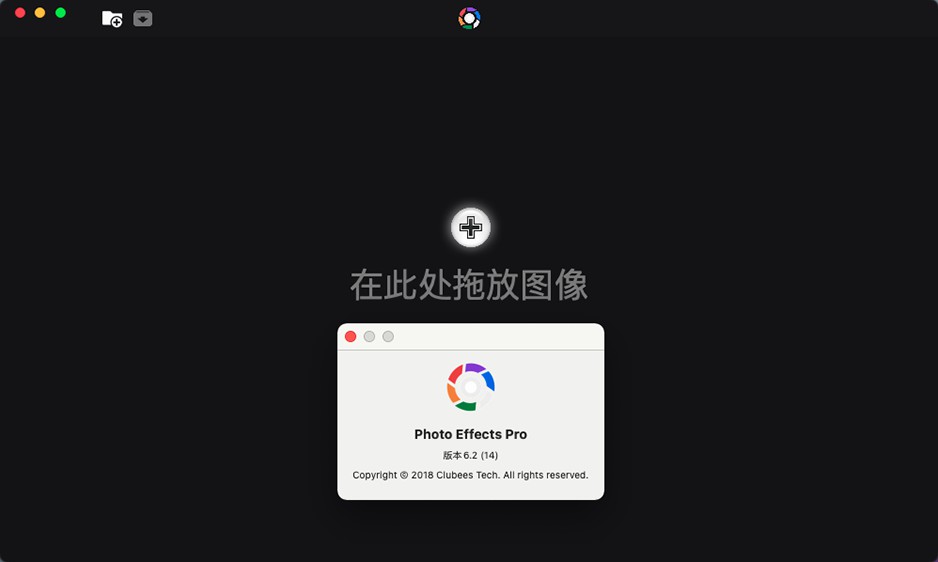Viewport: 938px width, 562px height.
Task: Close the main window with the red button
Action: tap(20, 13)
